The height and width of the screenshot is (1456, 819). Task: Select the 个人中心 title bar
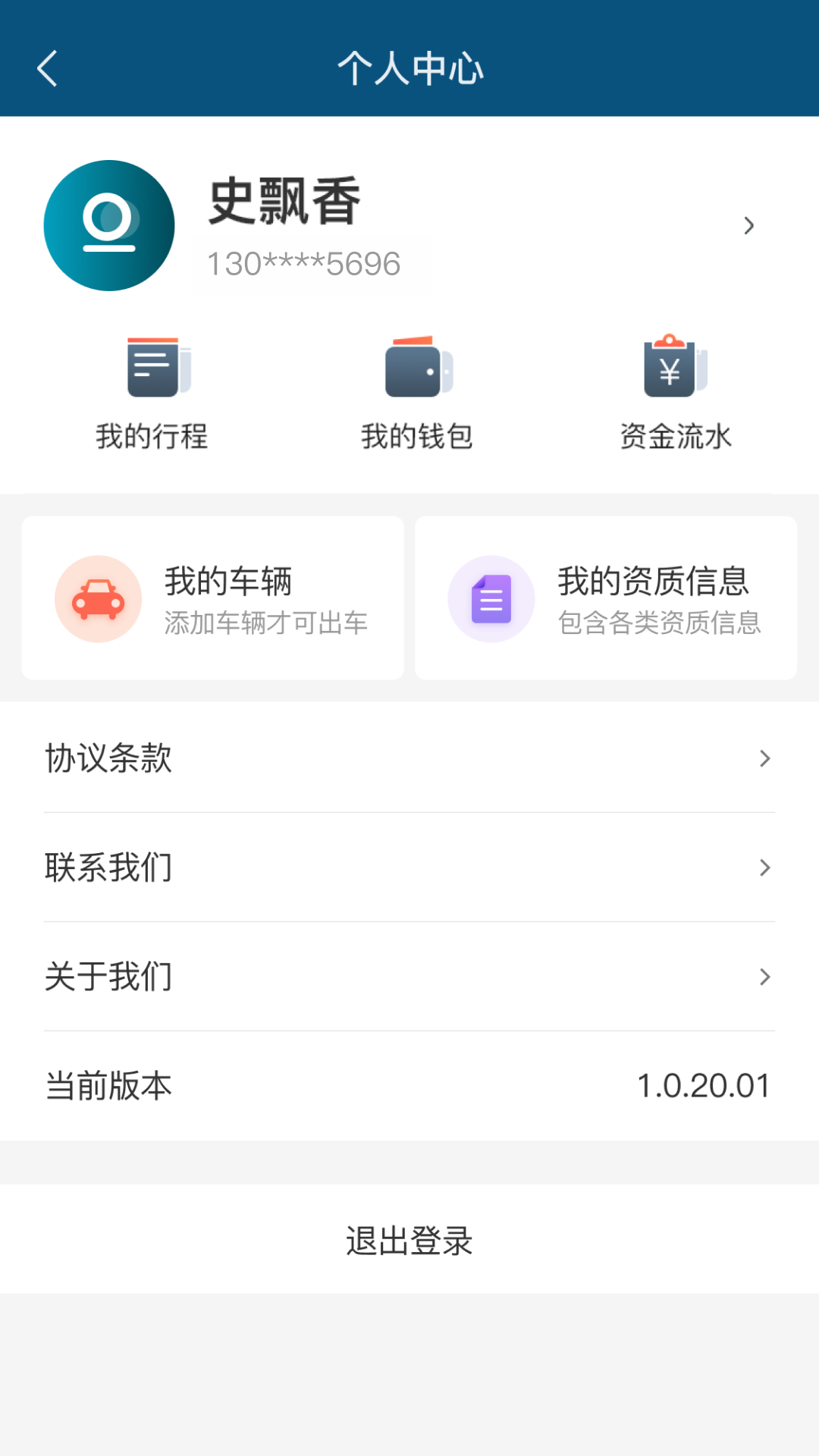(409, 68)
